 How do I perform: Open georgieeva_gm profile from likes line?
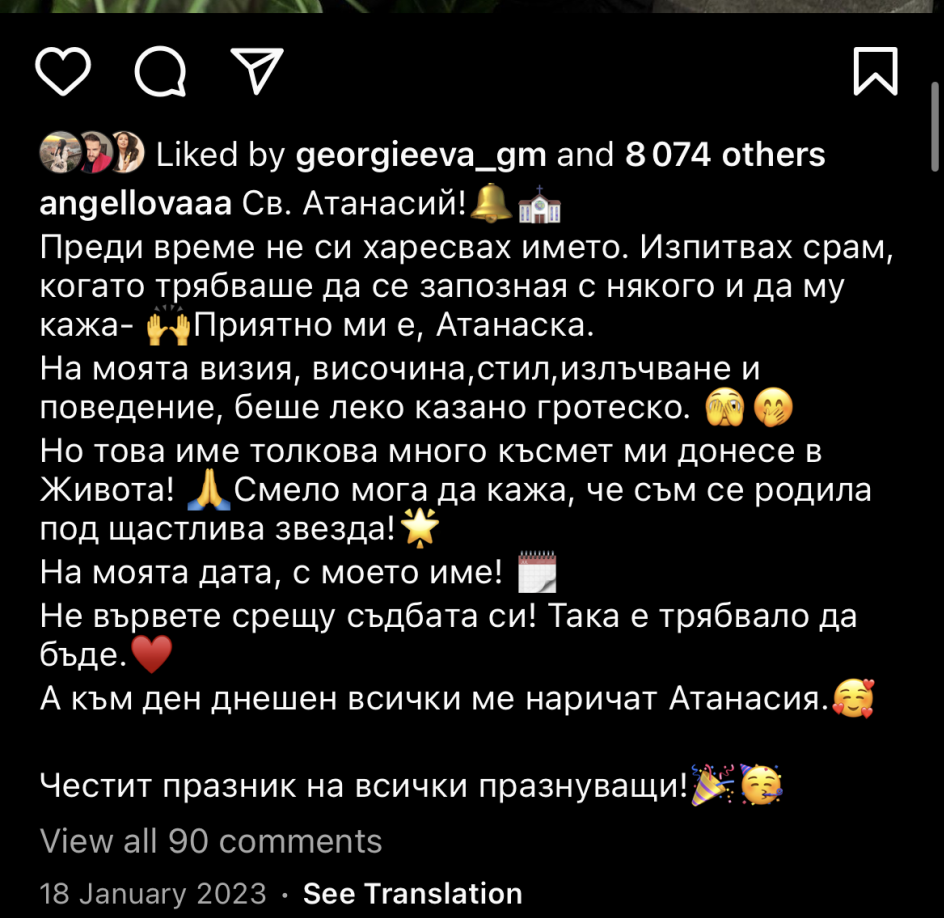coord(421,155)
